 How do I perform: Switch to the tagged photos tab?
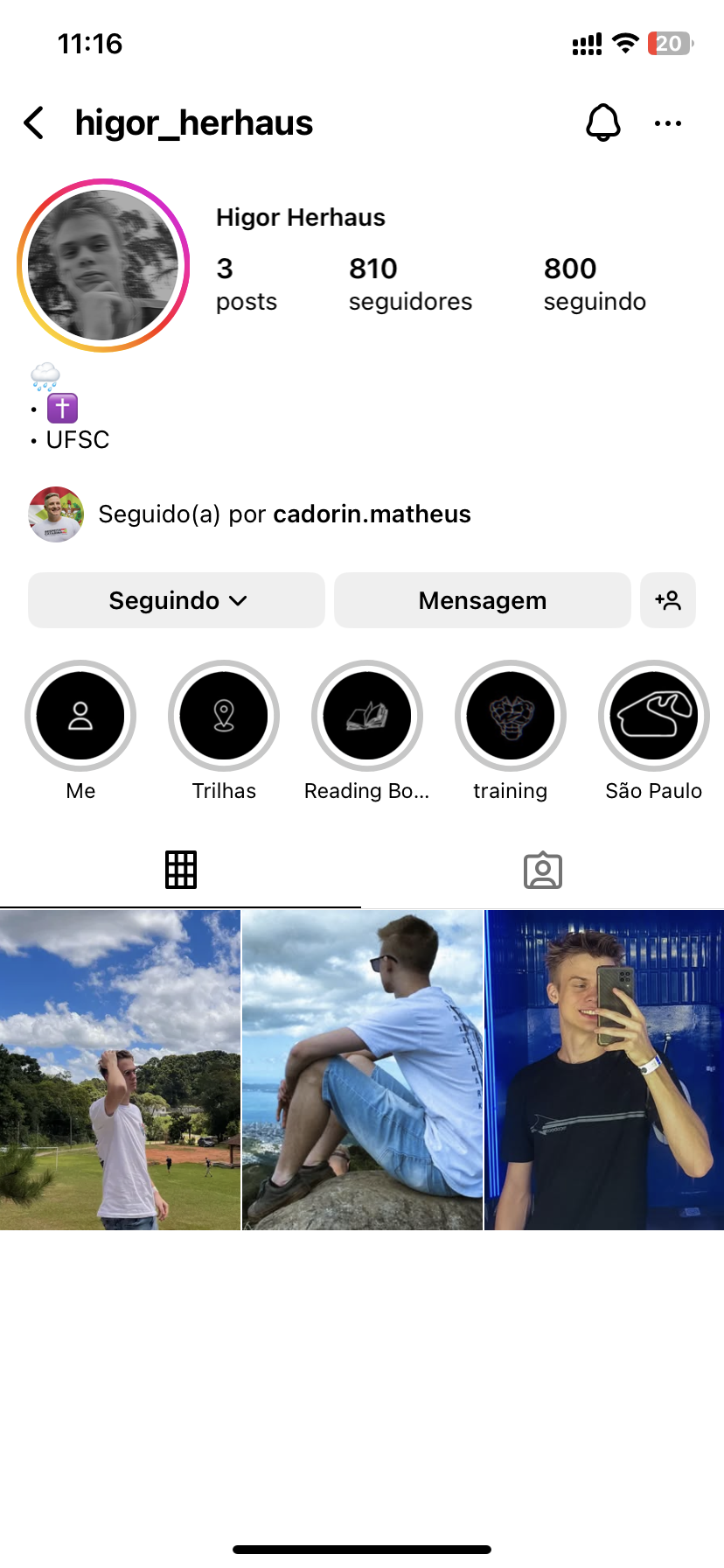543,870
